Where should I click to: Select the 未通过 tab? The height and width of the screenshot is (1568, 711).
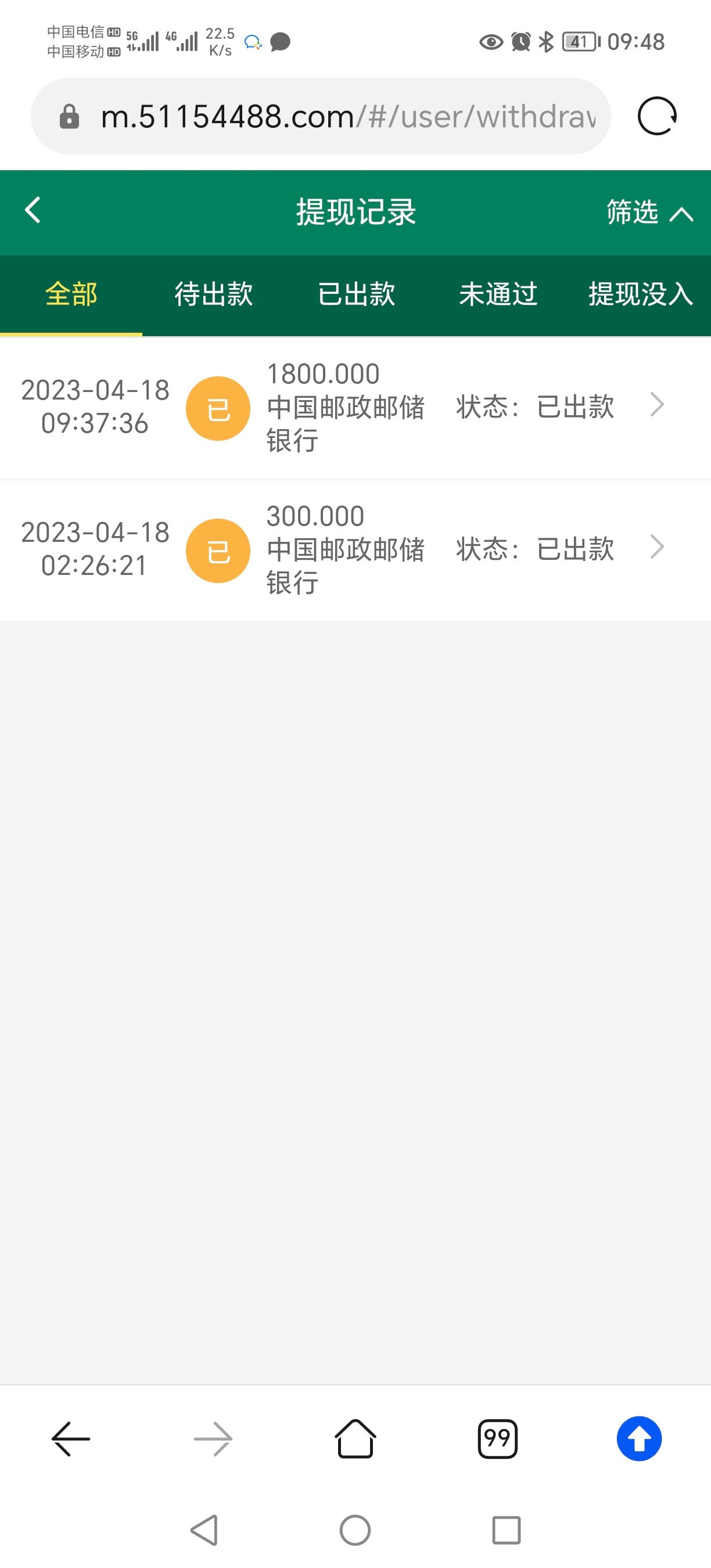(498, 294)
